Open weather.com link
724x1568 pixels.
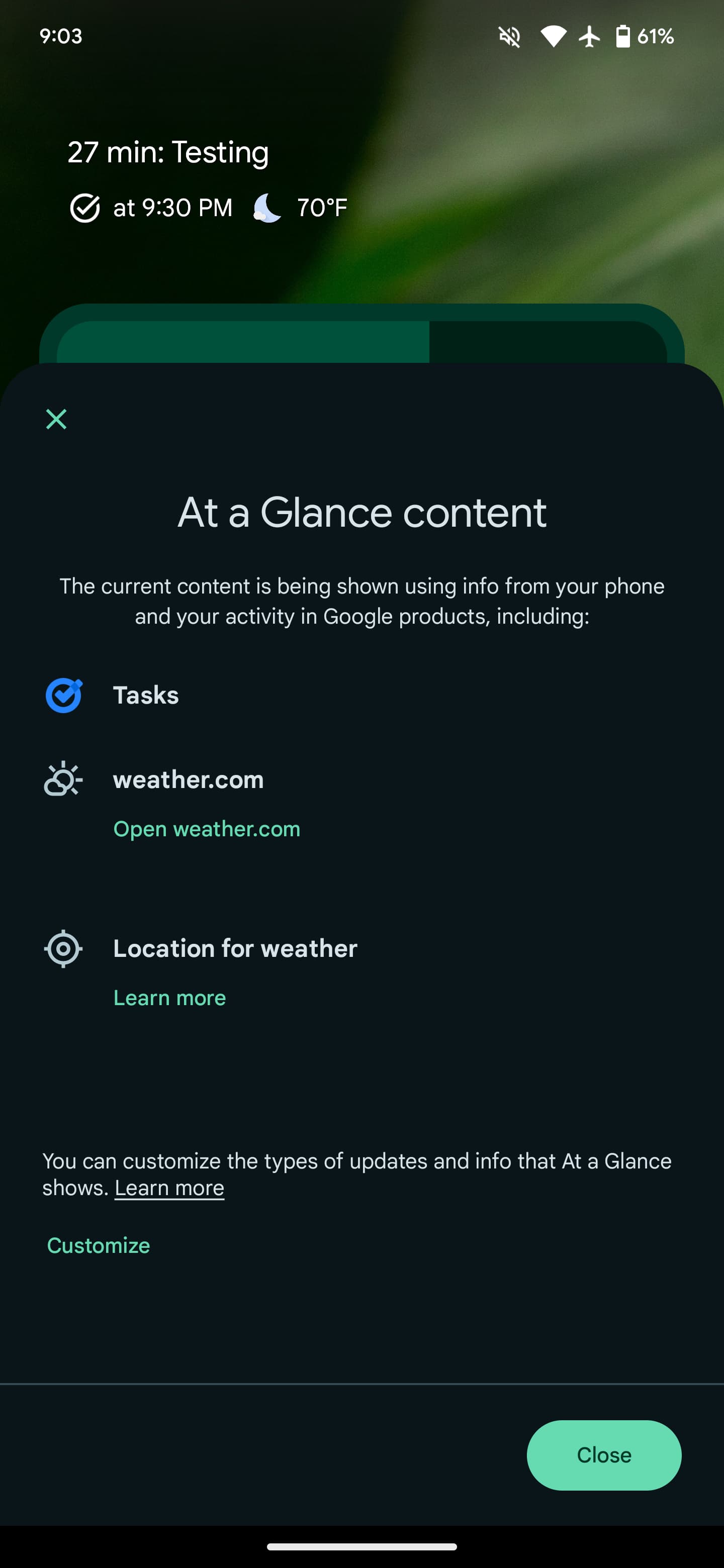coord(207,828)
